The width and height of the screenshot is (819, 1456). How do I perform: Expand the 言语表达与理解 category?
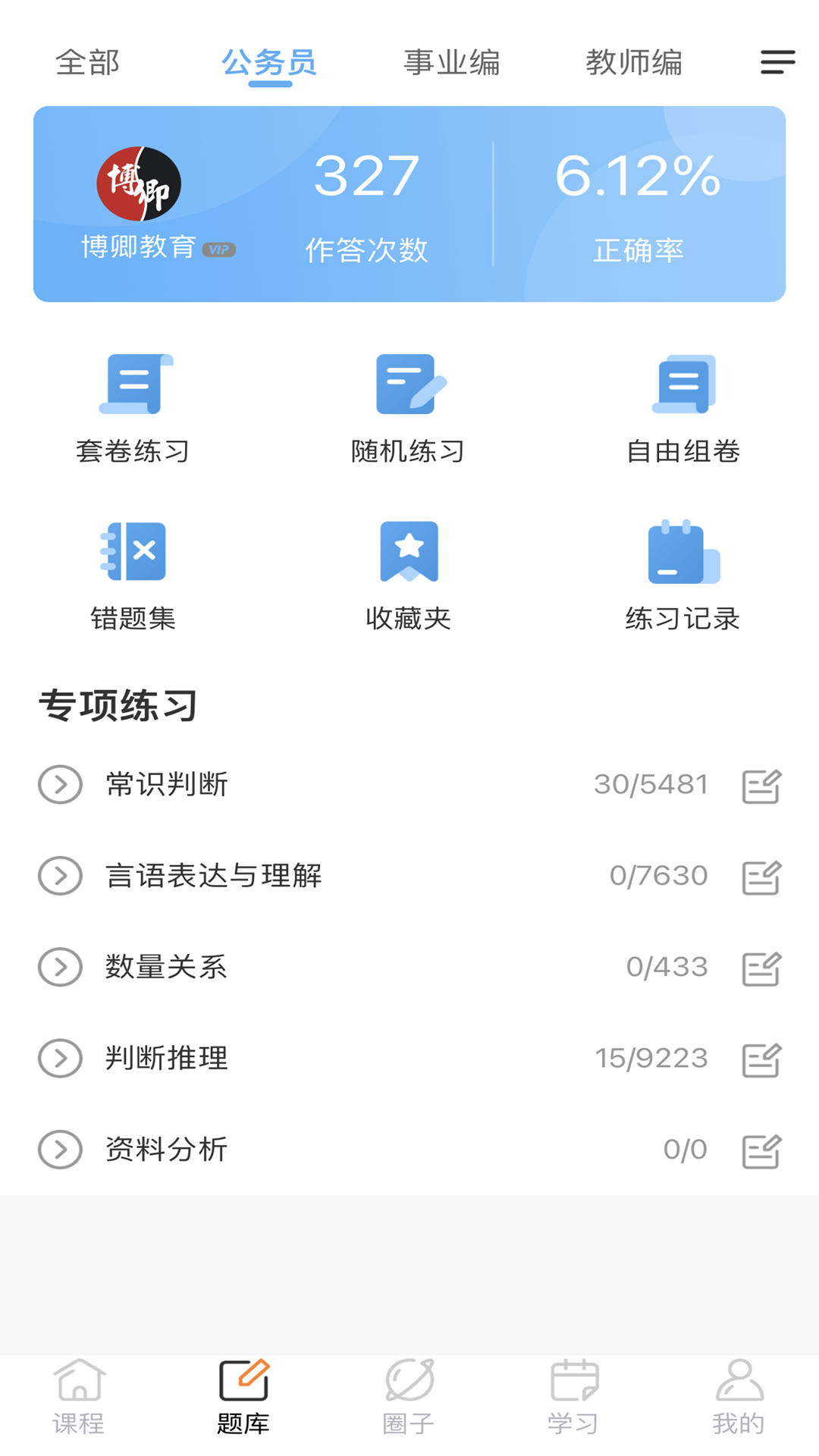click(x=59, y=876)
